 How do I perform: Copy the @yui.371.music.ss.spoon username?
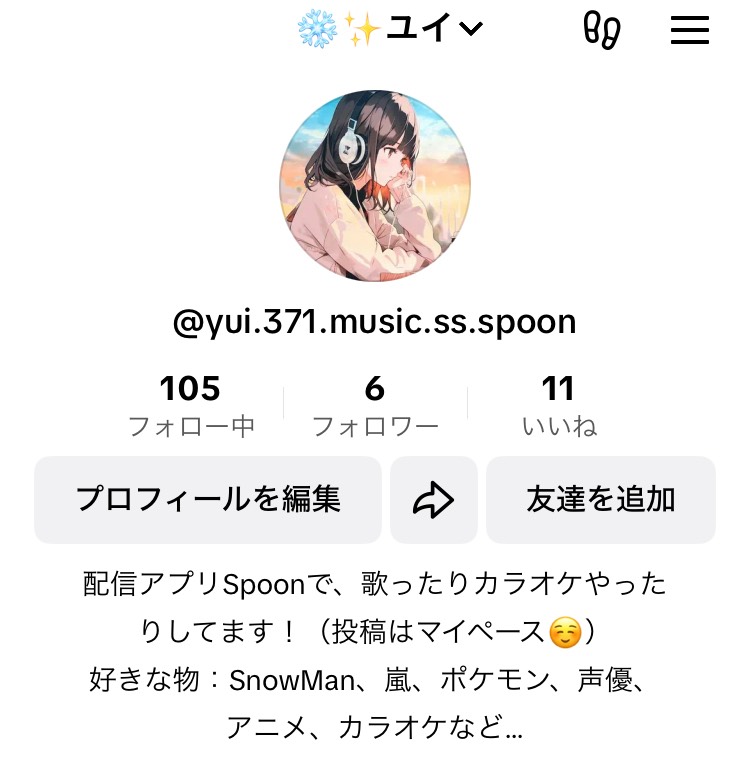375,322
